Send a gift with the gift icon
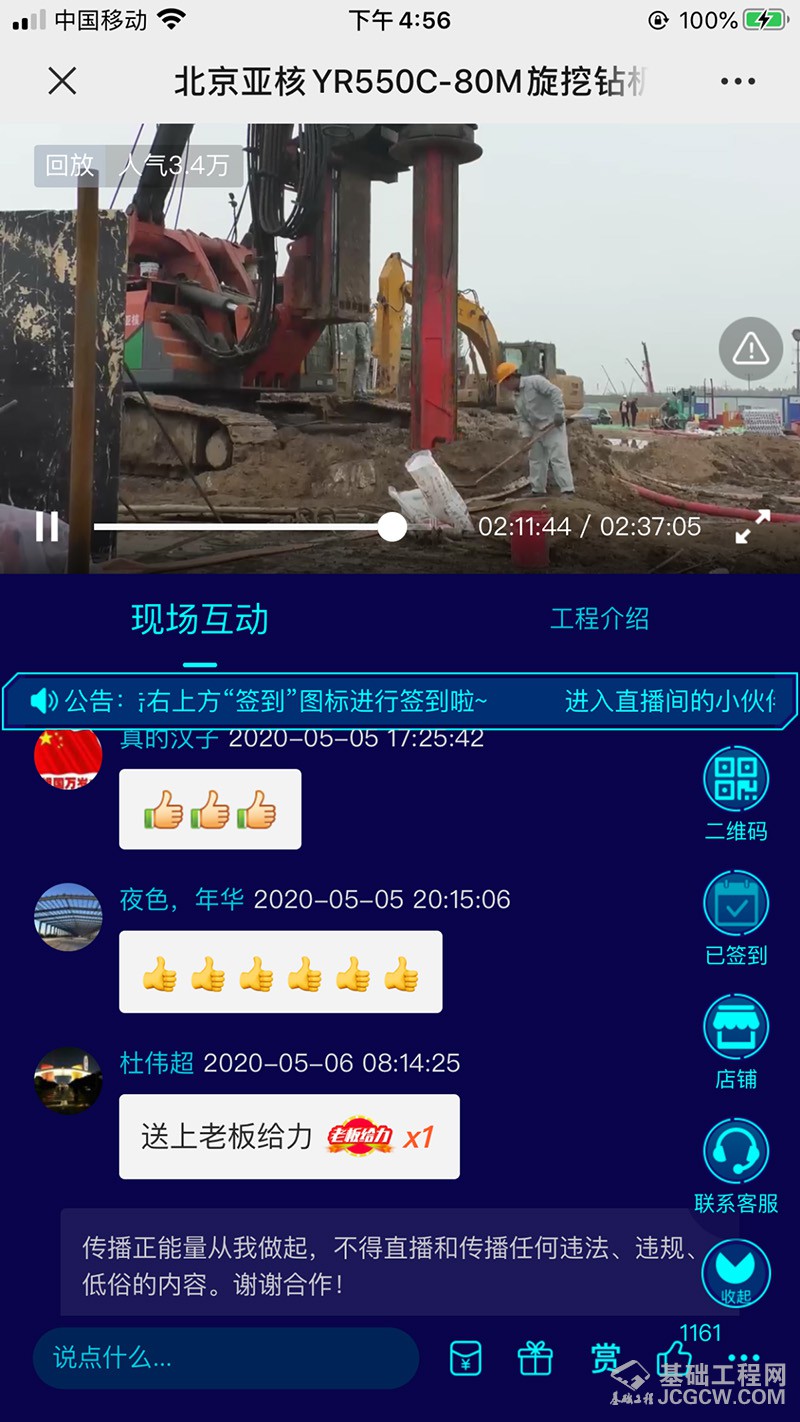Viewport: 800px width, 1422px height. click(536, 1358)
